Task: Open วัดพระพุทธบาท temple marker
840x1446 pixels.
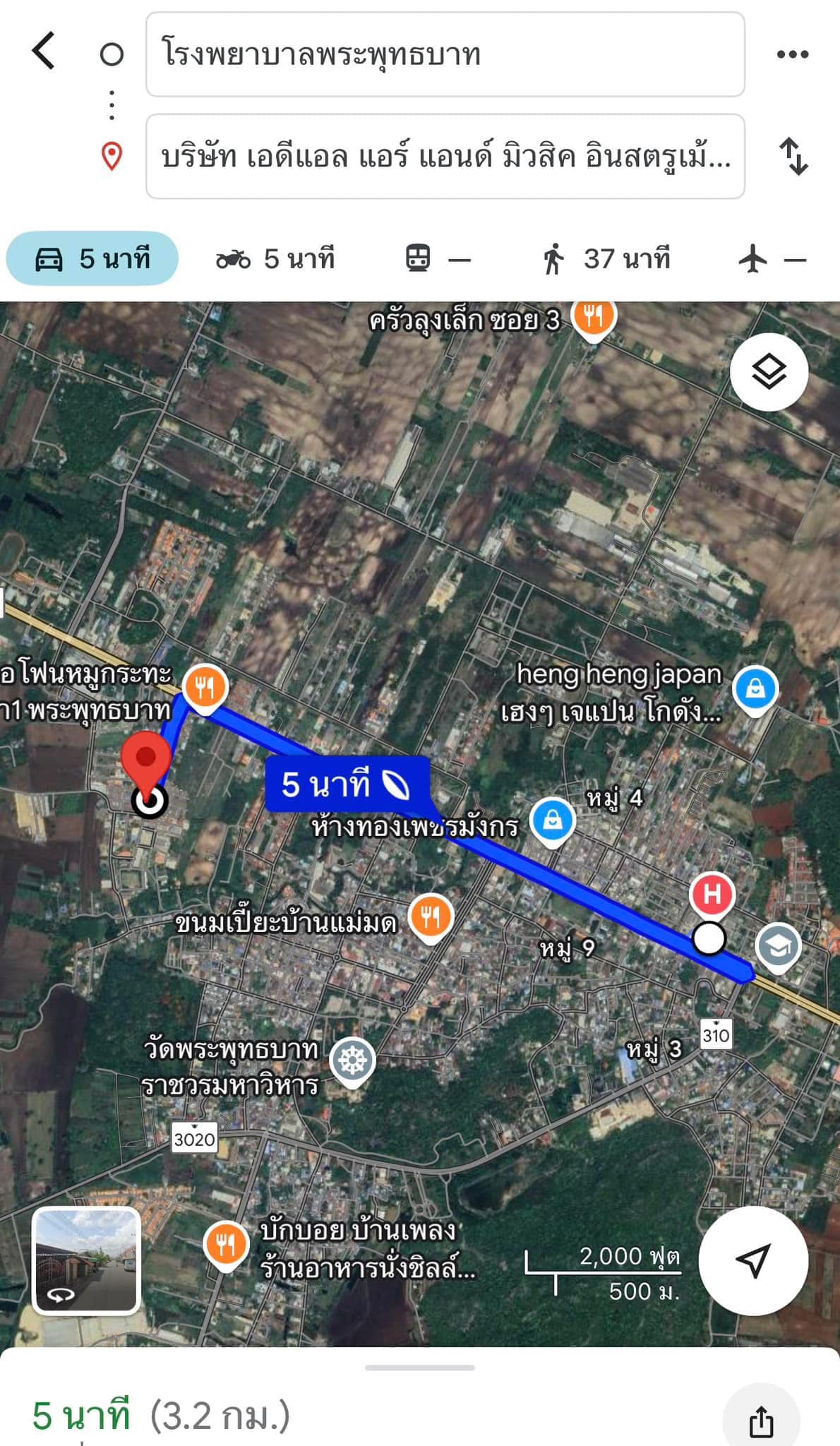Action: tap(352, 1060)
